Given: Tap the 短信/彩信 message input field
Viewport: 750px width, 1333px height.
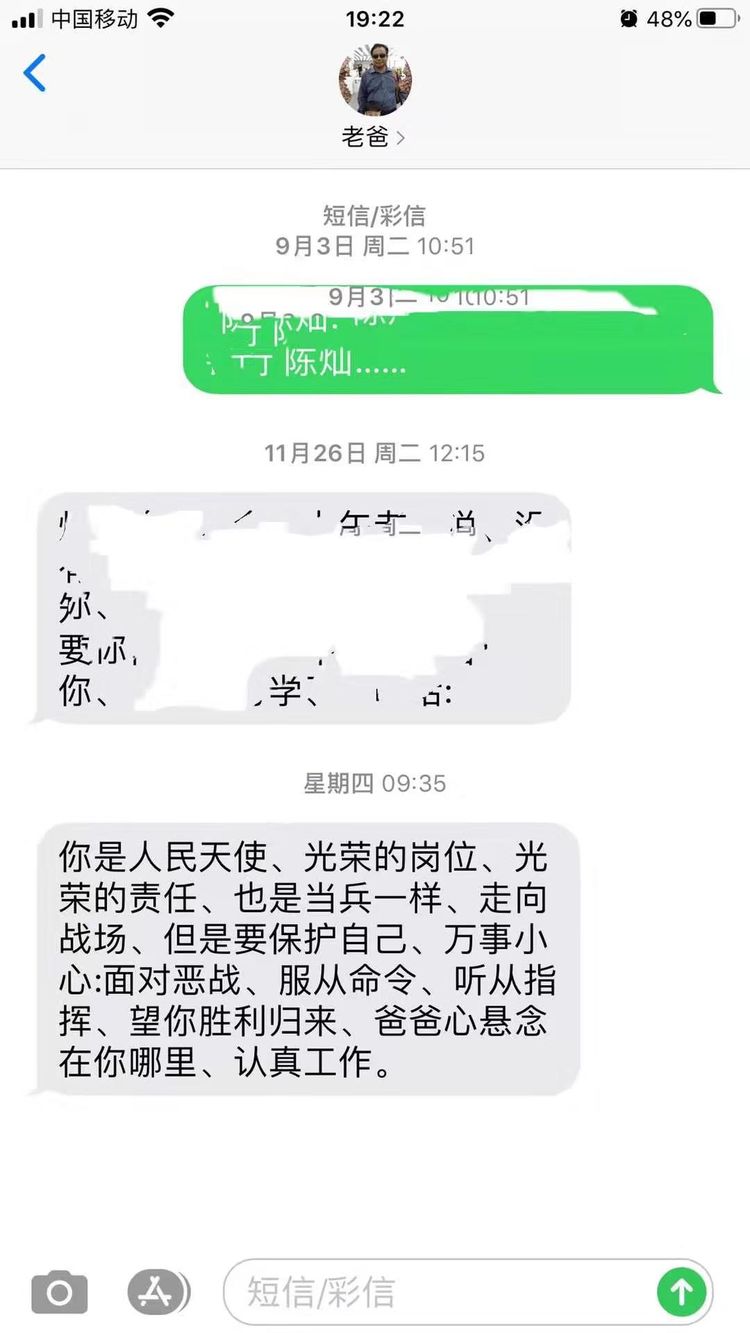Looking at the screenshot, I should 440,1292.
